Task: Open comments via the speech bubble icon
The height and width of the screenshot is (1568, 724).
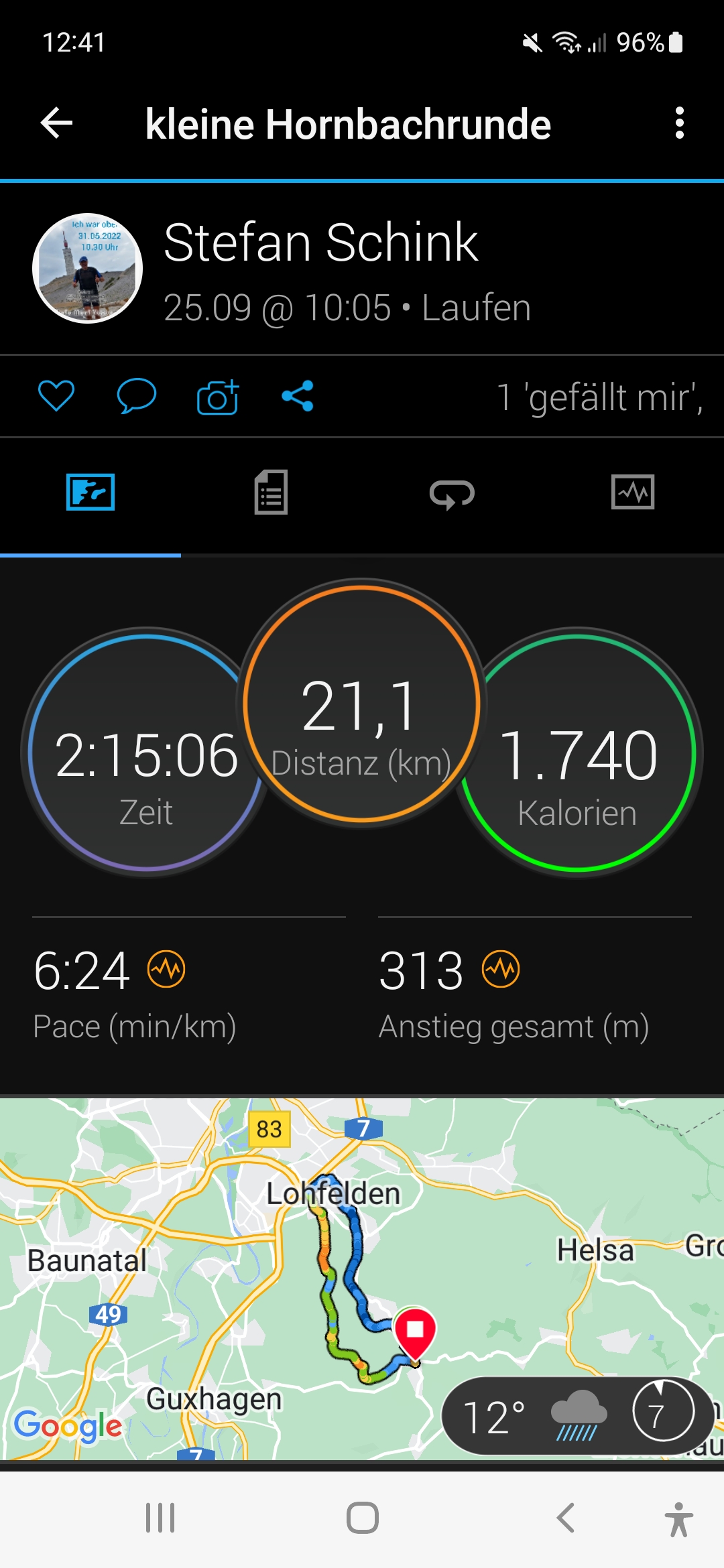Action: click(x=136, y=395)
